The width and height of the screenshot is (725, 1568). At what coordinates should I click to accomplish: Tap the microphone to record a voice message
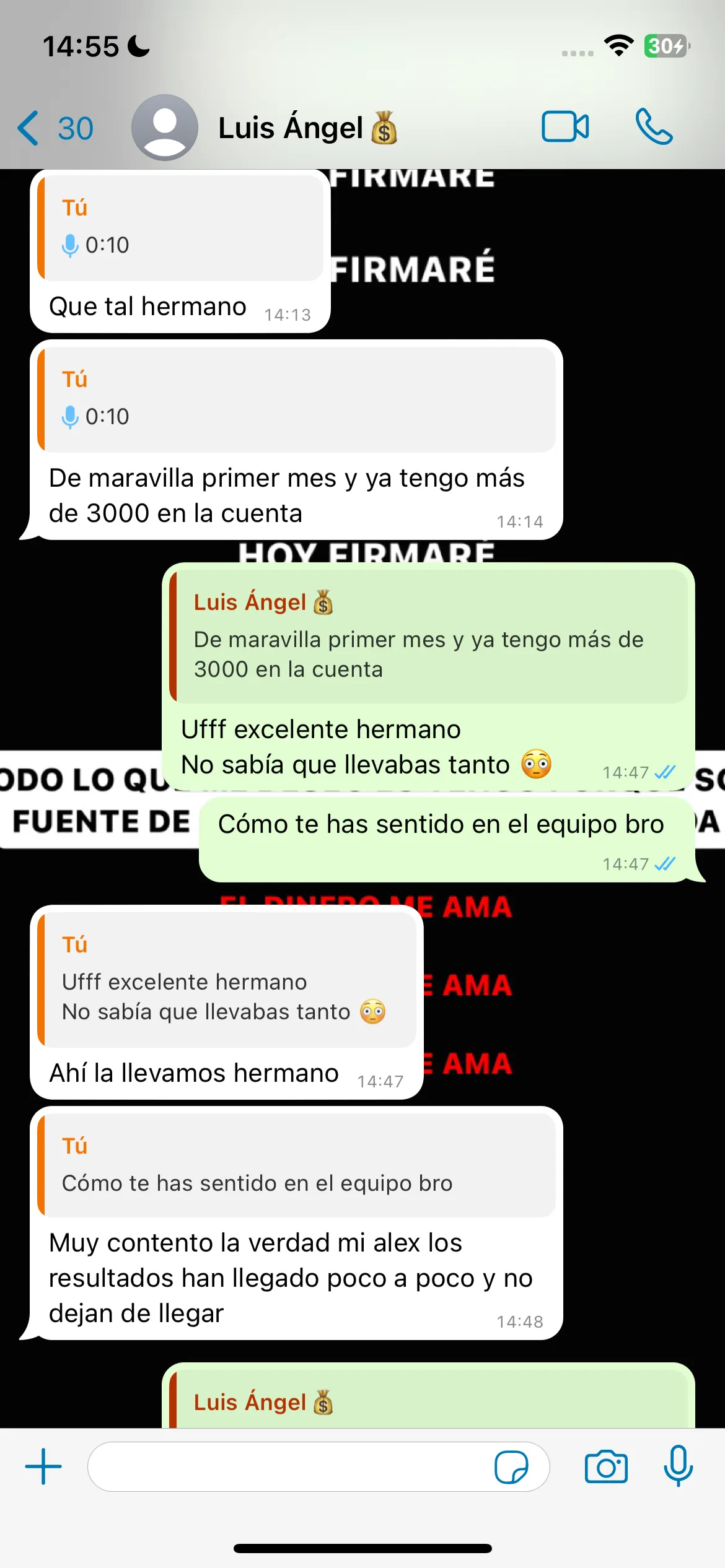679,1465
